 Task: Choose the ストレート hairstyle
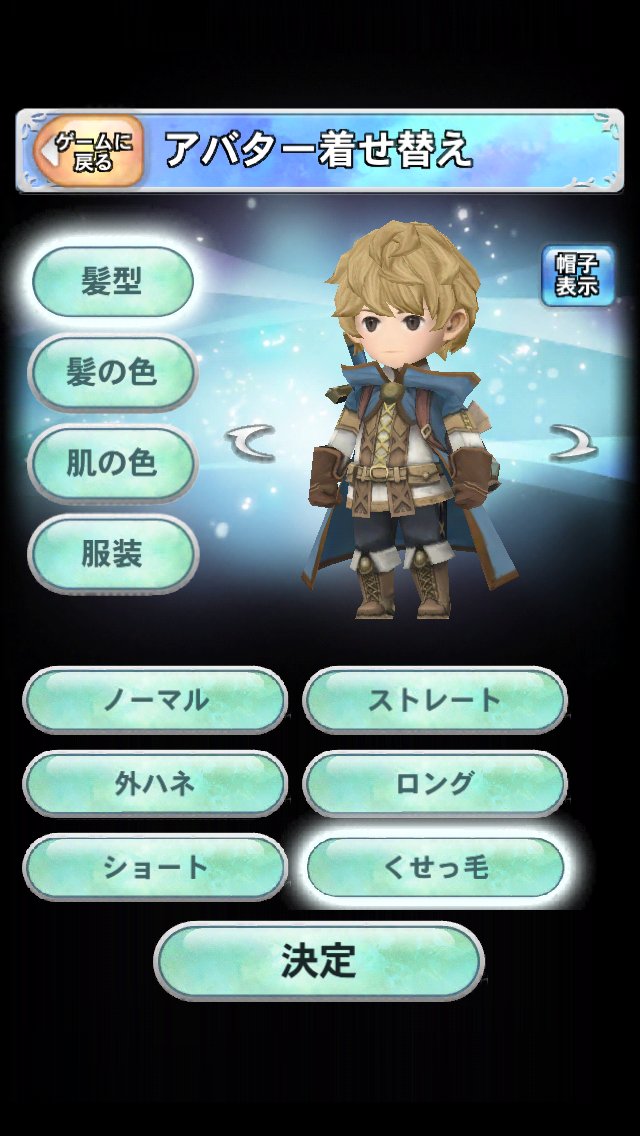click(434, 699)
